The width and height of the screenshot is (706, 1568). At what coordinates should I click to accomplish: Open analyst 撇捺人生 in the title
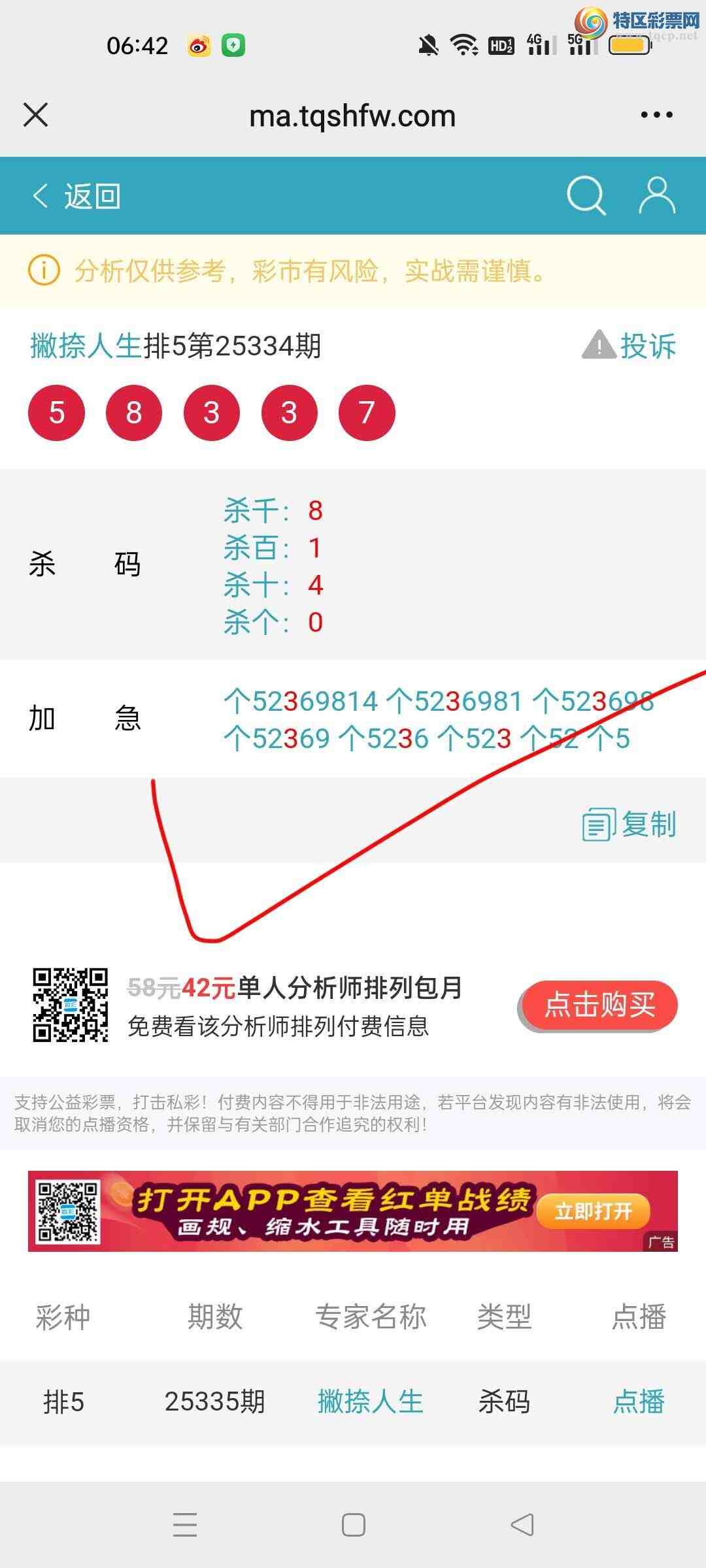[x=86, y=346]
